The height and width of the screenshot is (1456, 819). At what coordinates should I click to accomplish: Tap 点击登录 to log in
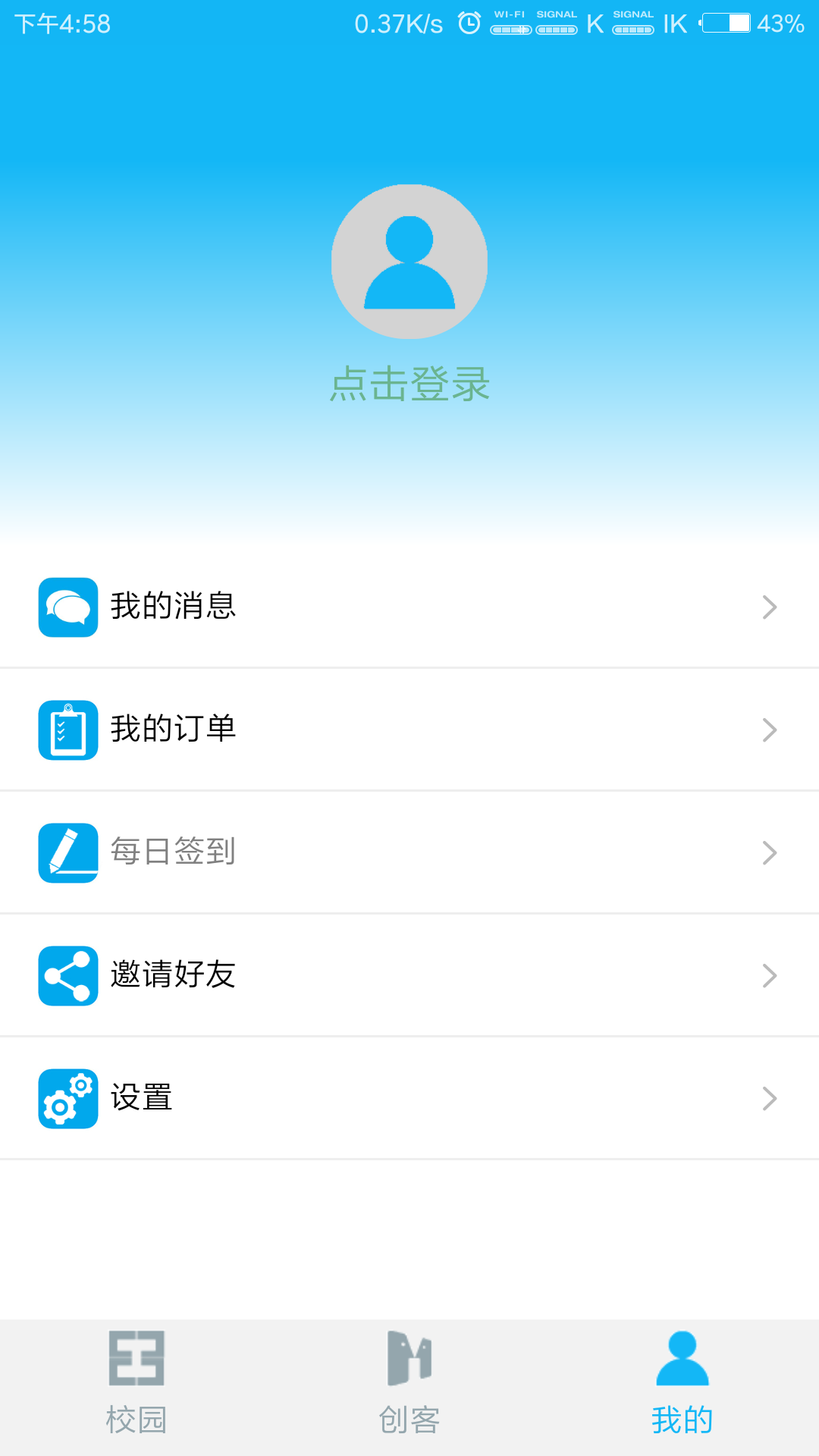409,384
